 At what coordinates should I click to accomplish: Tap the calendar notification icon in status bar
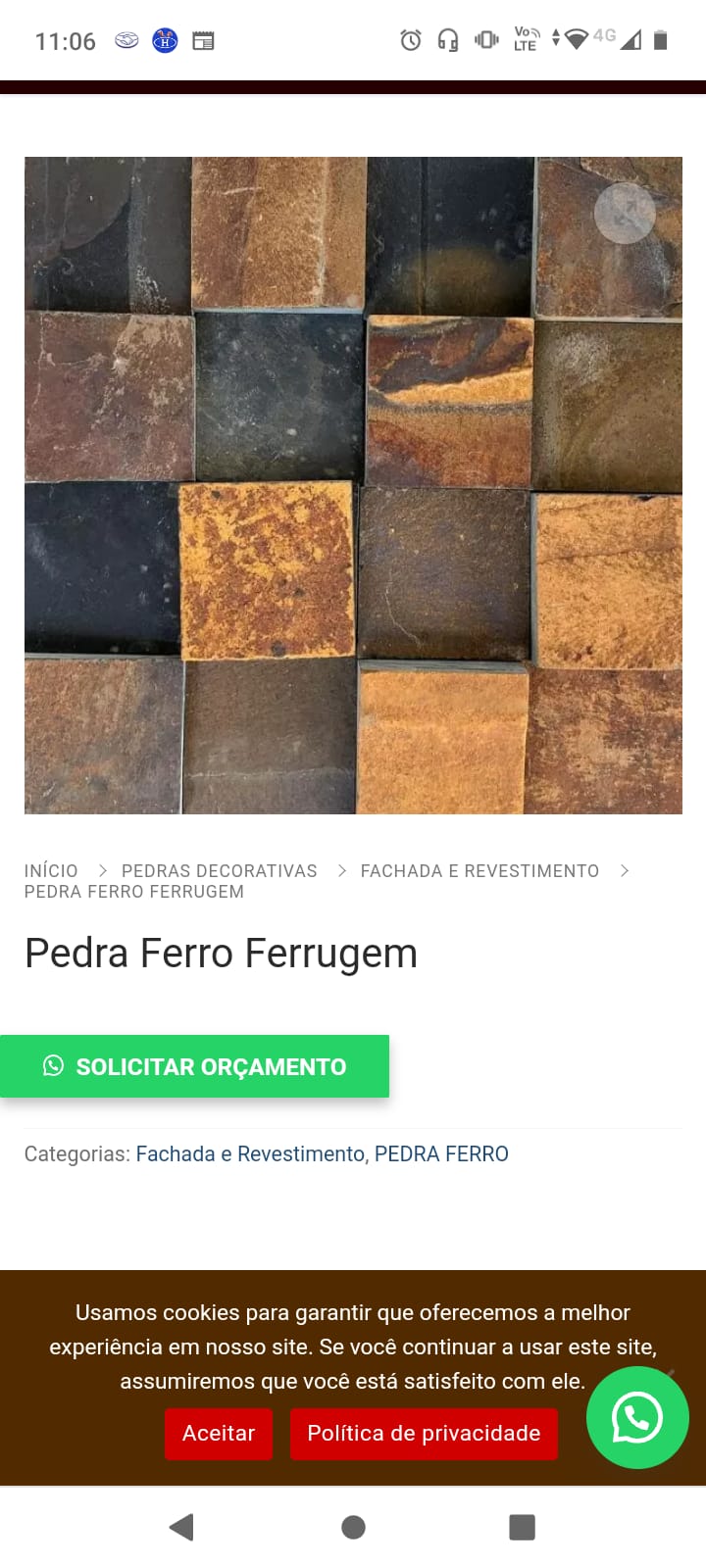203,41
